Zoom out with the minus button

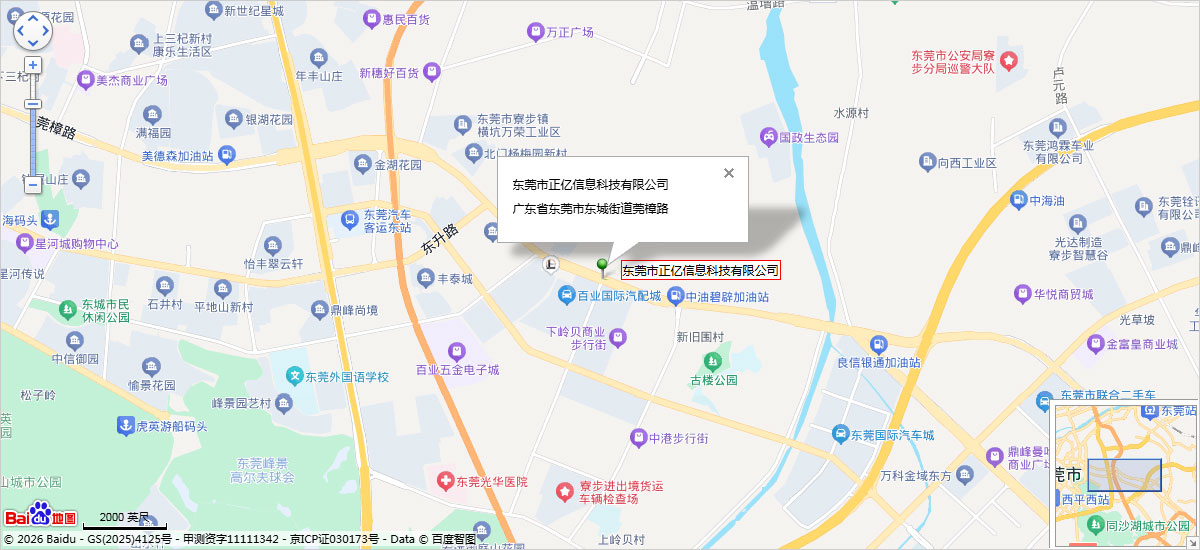(33, 184)
